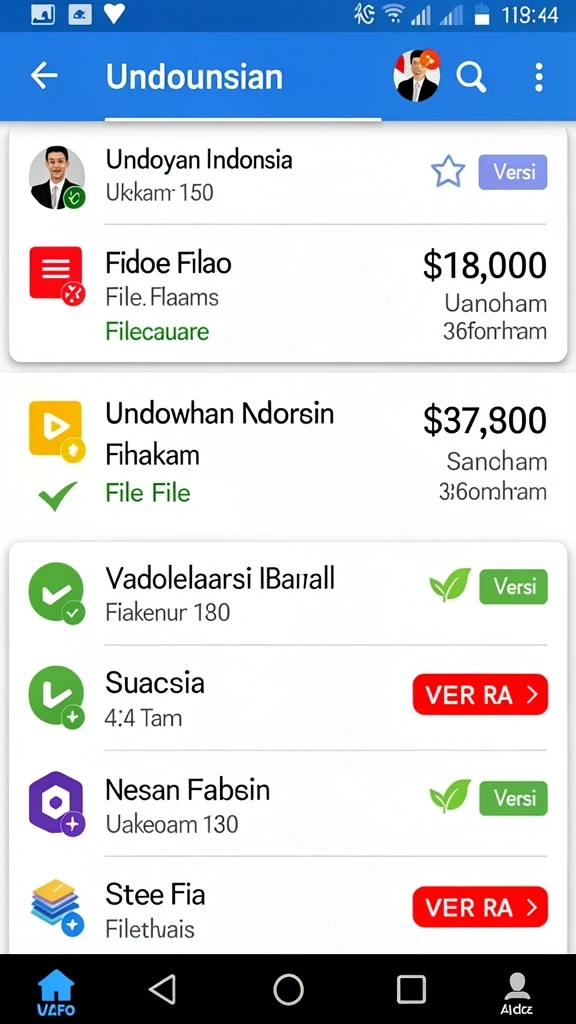Tap Versi button on Vadolelaarsi row
The image size is (576, 1024).
[x=513, y=586]
